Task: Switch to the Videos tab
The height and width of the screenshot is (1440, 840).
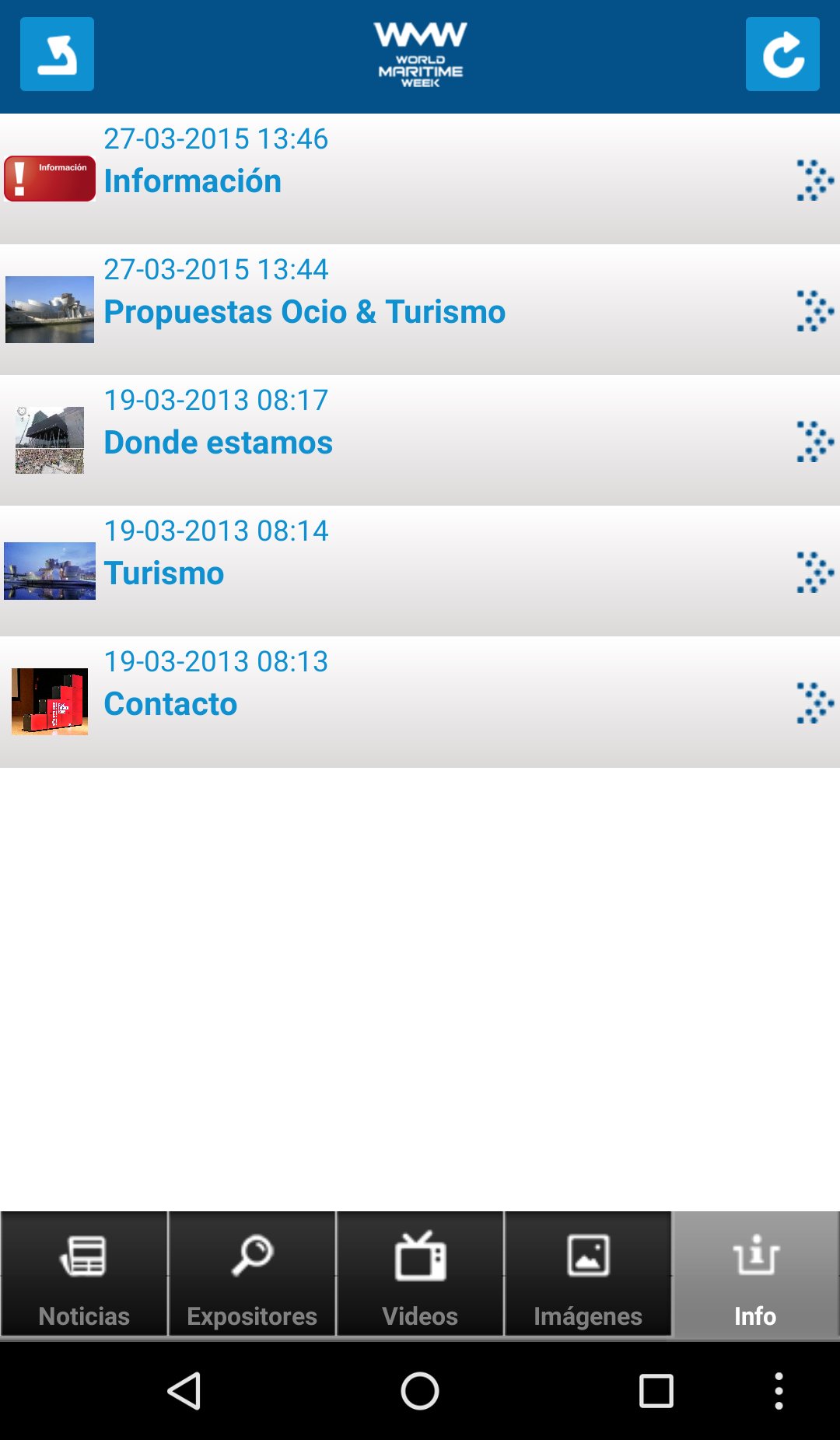Action: point(420,1275)
